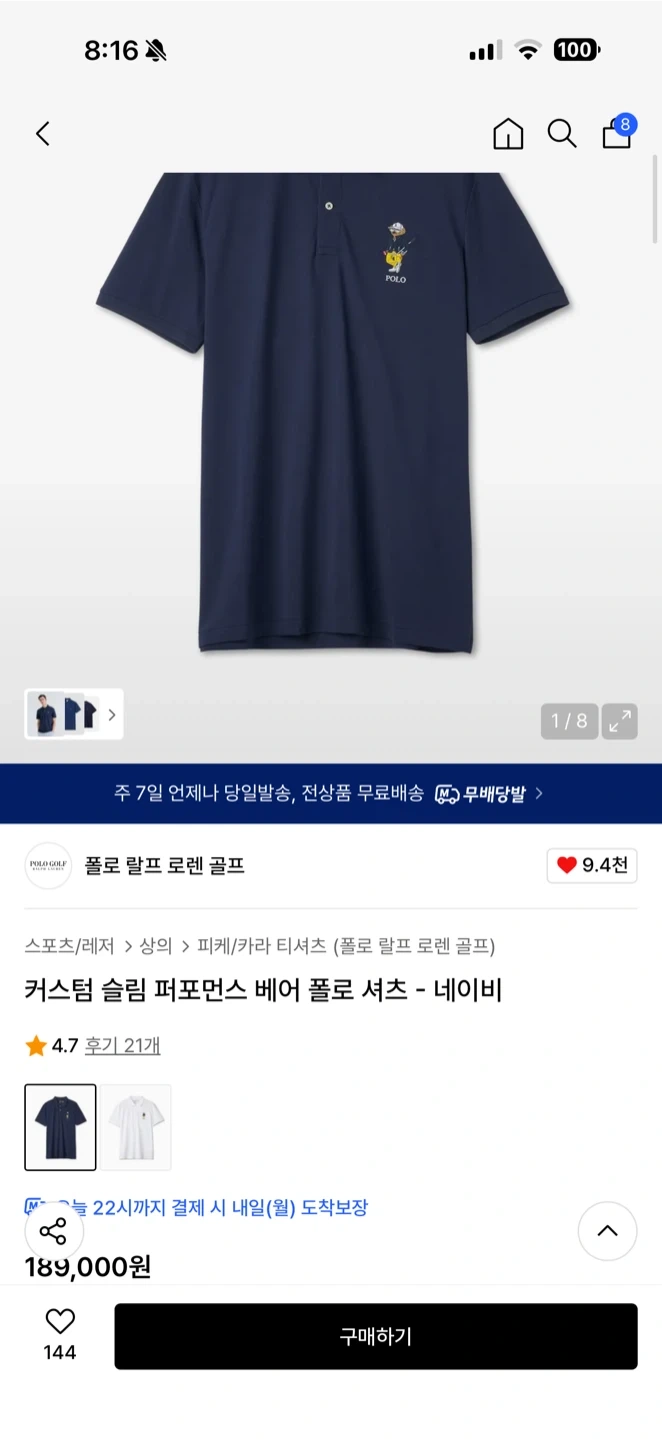Select the navy color option
Screen dimensions: 662x1440
click(60, 1127)
